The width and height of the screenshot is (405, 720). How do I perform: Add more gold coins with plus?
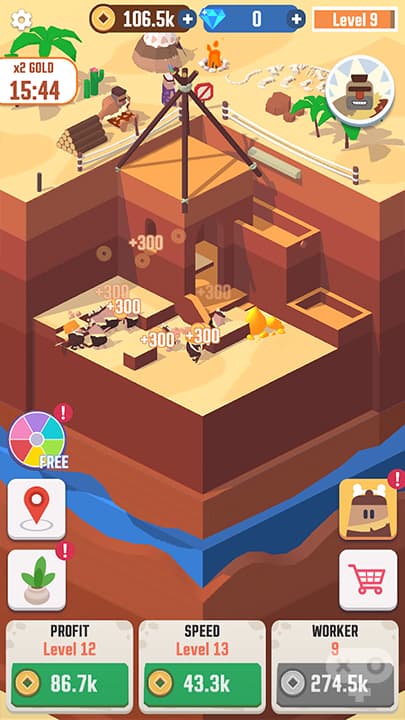(x=187, y=19)
